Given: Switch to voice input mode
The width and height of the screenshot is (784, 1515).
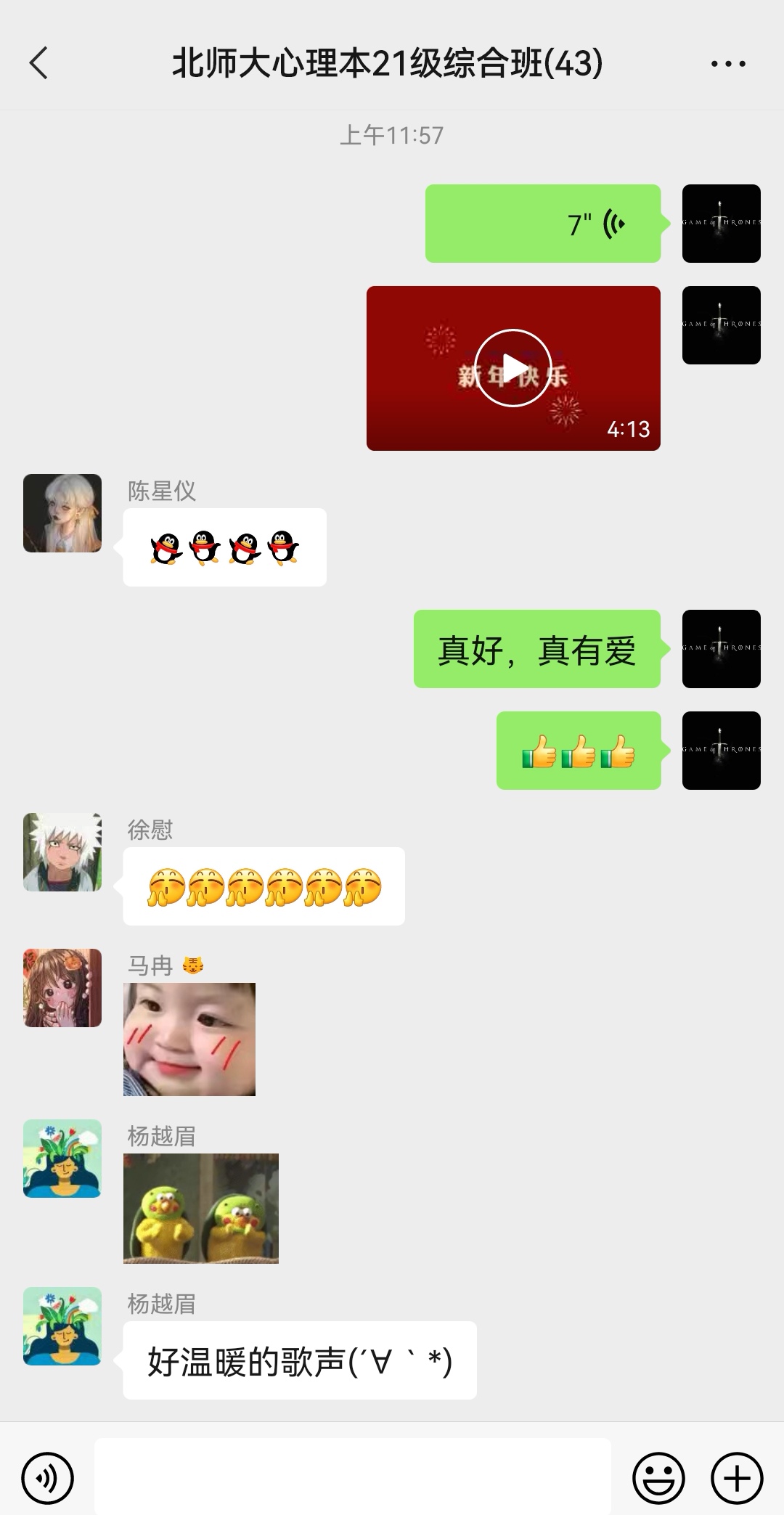Looking at the screenshot, I should [48, 1478].
